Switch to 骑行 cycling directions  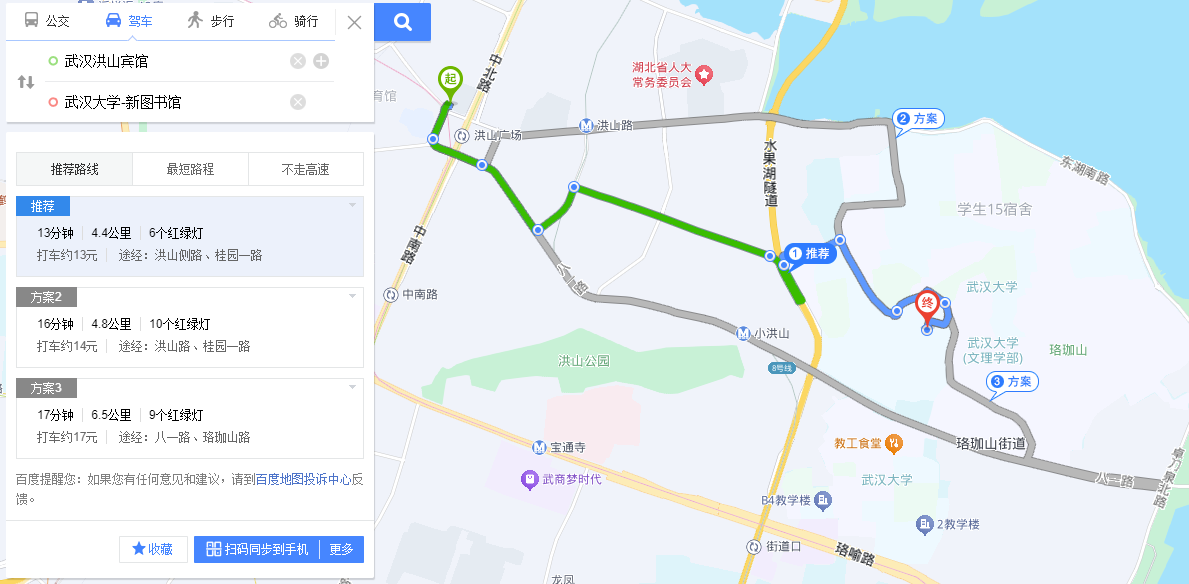coord(293,21)
